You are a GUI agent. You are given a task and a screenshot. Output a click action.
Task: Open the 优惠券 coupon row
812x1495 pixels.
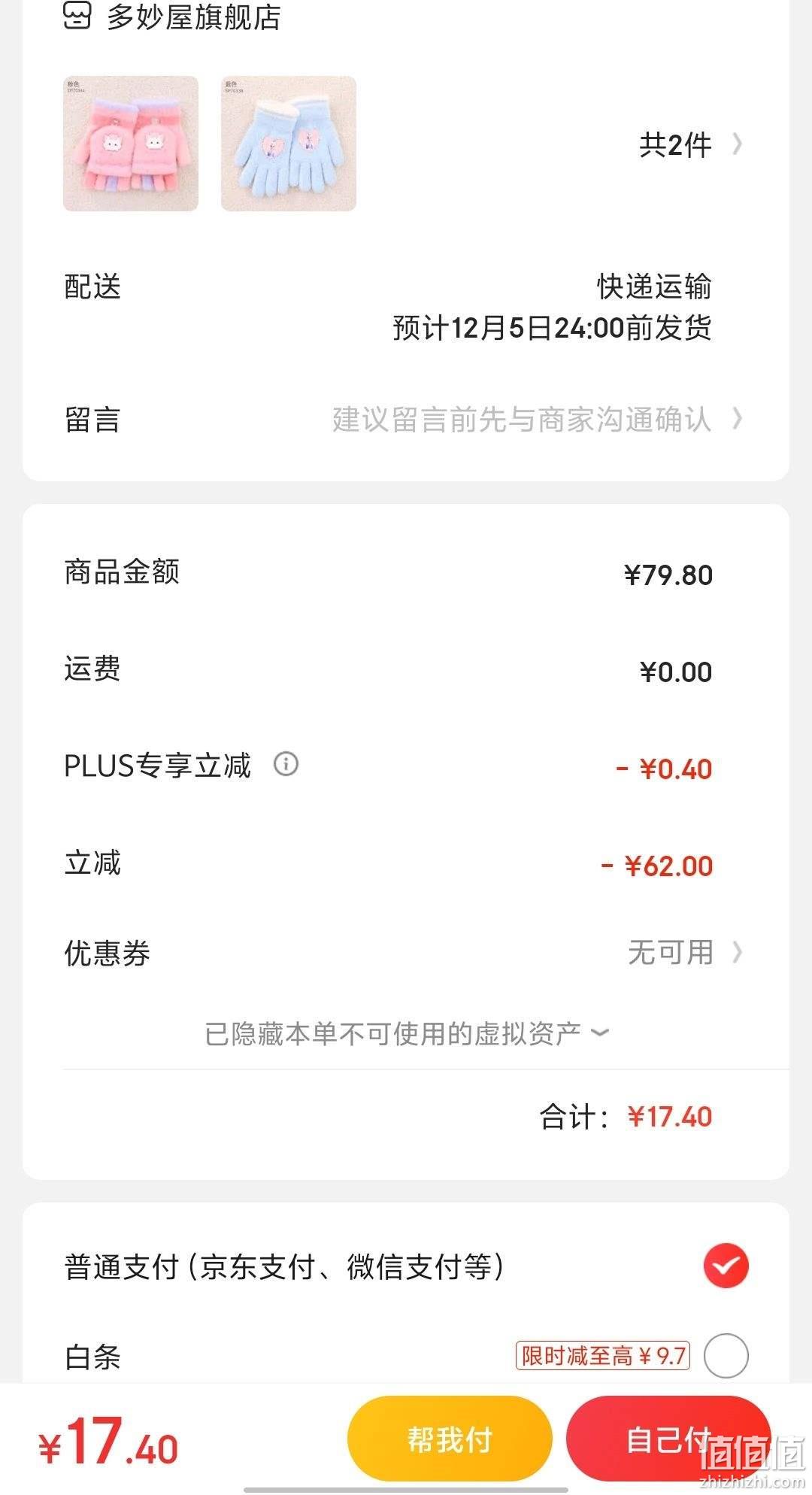(406, 953)
